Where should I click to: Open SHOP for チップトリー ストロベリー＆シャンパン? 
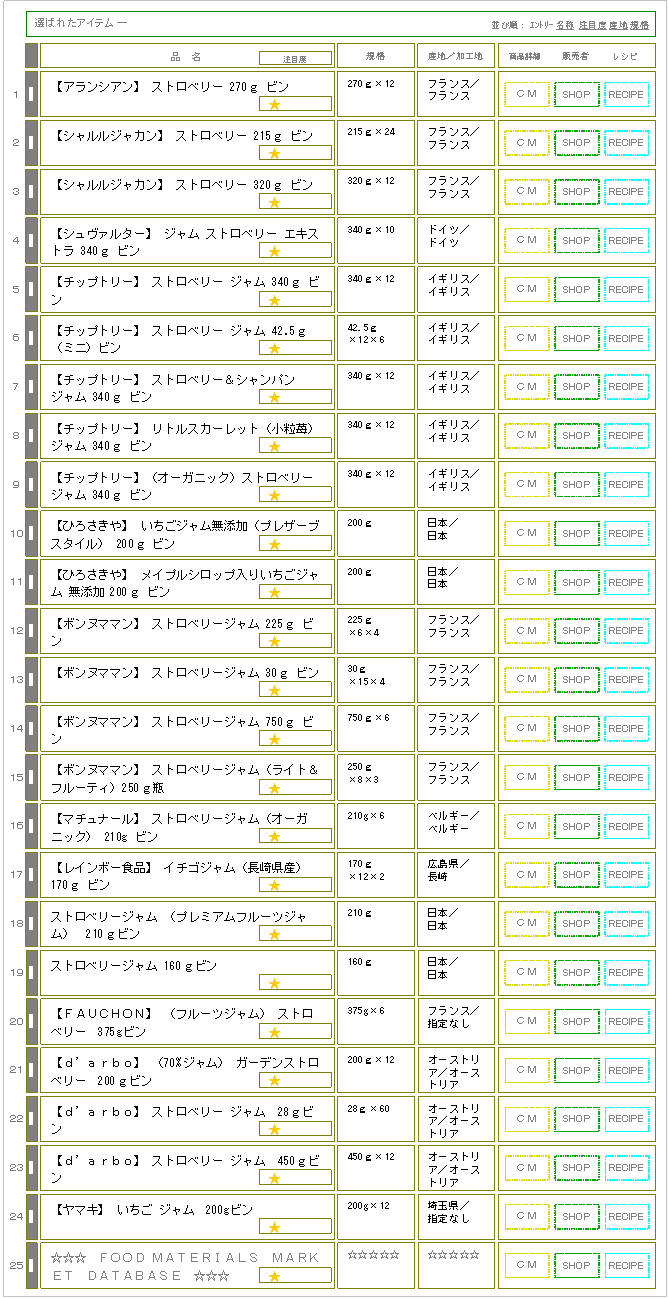(x=577, y=387)
